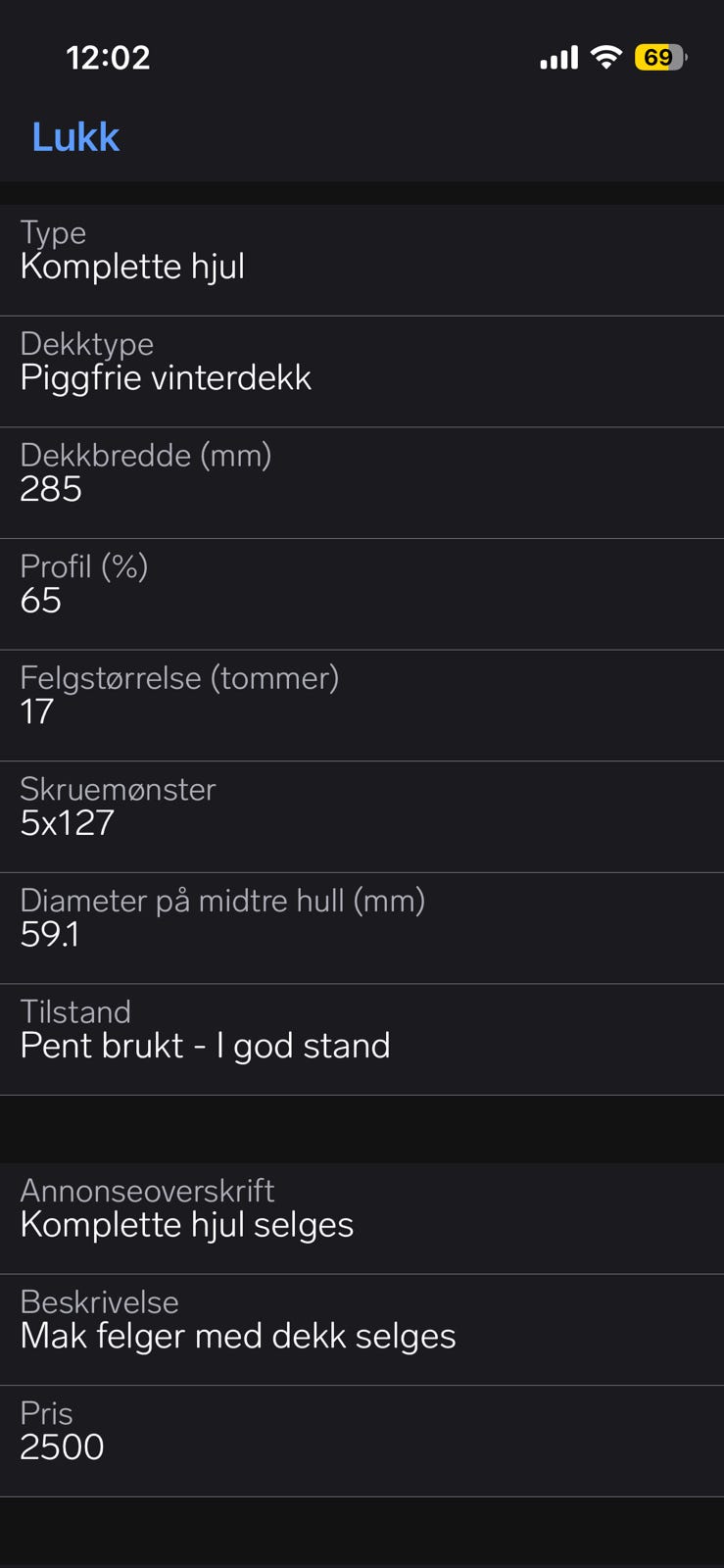The height and width of the screenshot is (1568, 724).
Task: Edit the Annonseoverskrift text
Action: click(362, 1206)
